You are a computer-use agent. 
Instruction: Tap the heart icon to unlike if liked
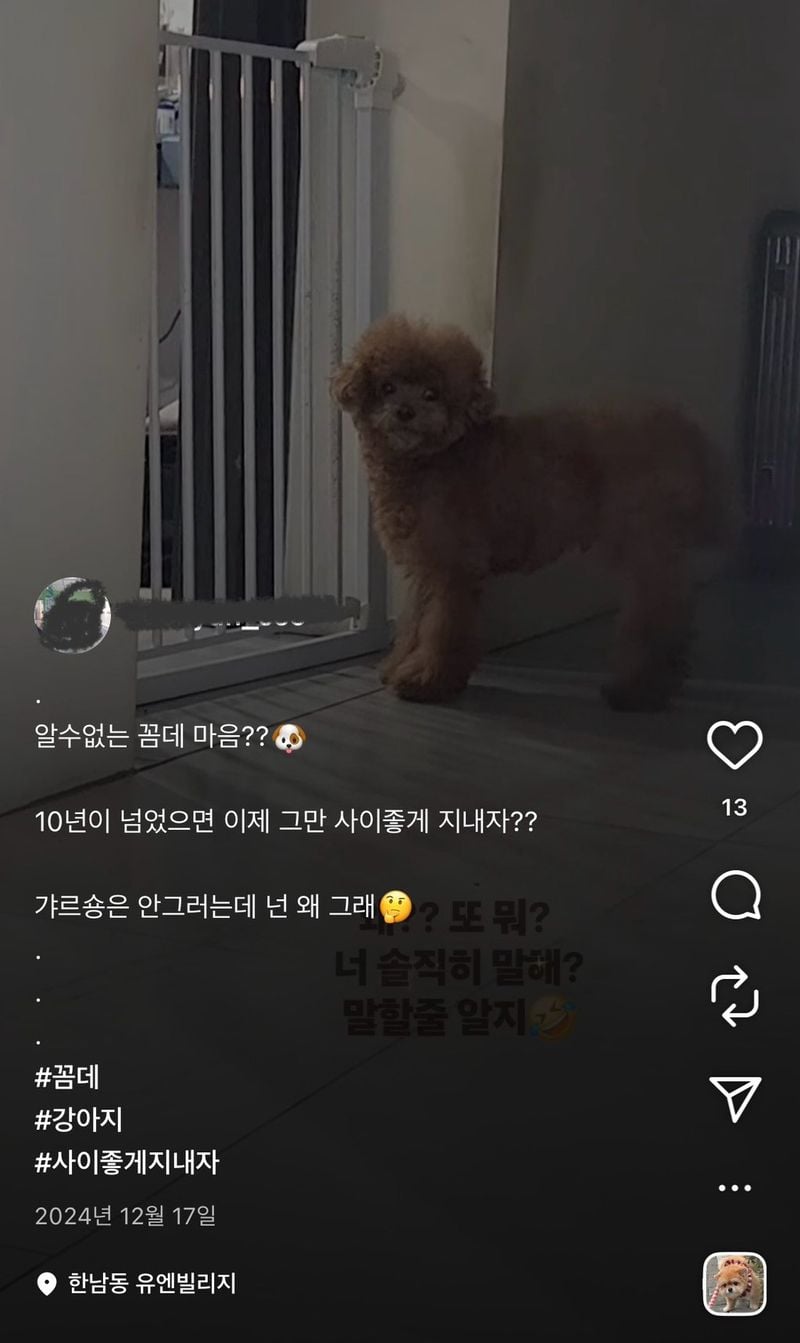pos(737,745)
